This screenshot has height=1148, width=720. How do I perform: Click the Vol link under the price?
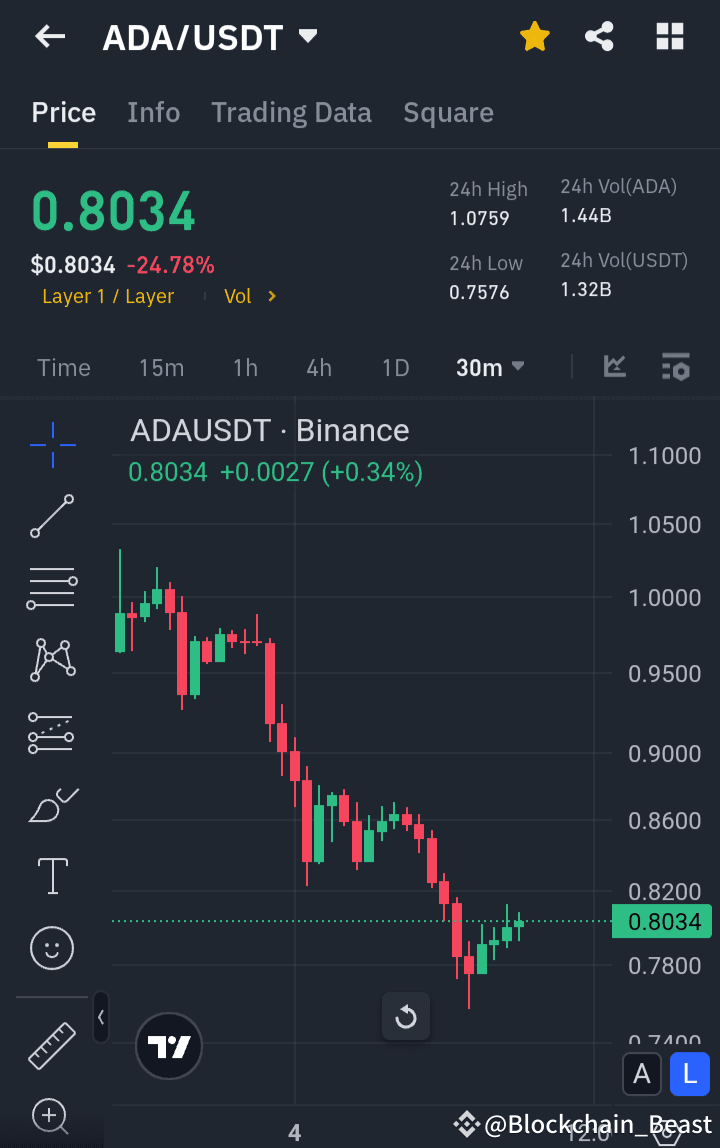238,296
